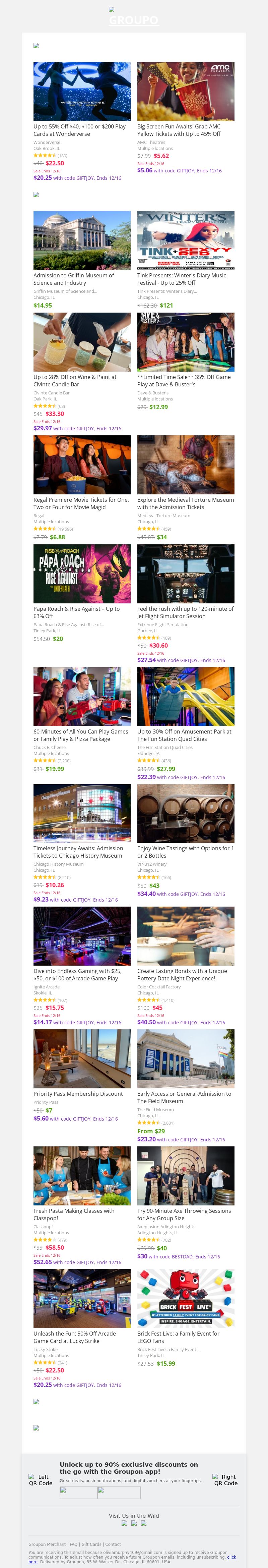Open the Jet Flight Simulator Session deal
268x1568 pixels.
(185, 574)
